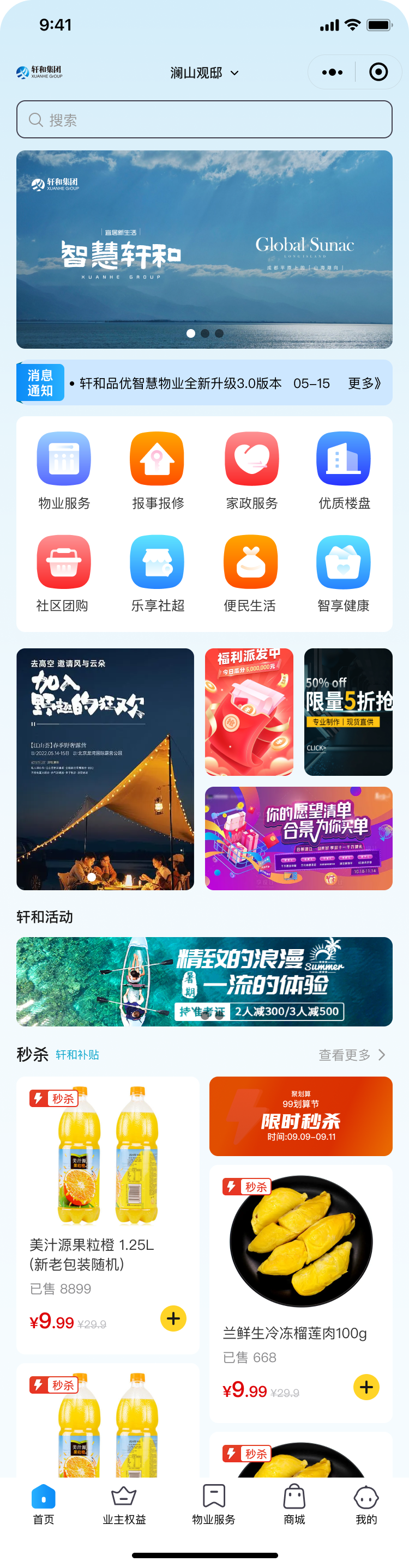Screen dimensions: 409x1568
Task: Switch to the 商城 tab
Action: (294, 1504)
